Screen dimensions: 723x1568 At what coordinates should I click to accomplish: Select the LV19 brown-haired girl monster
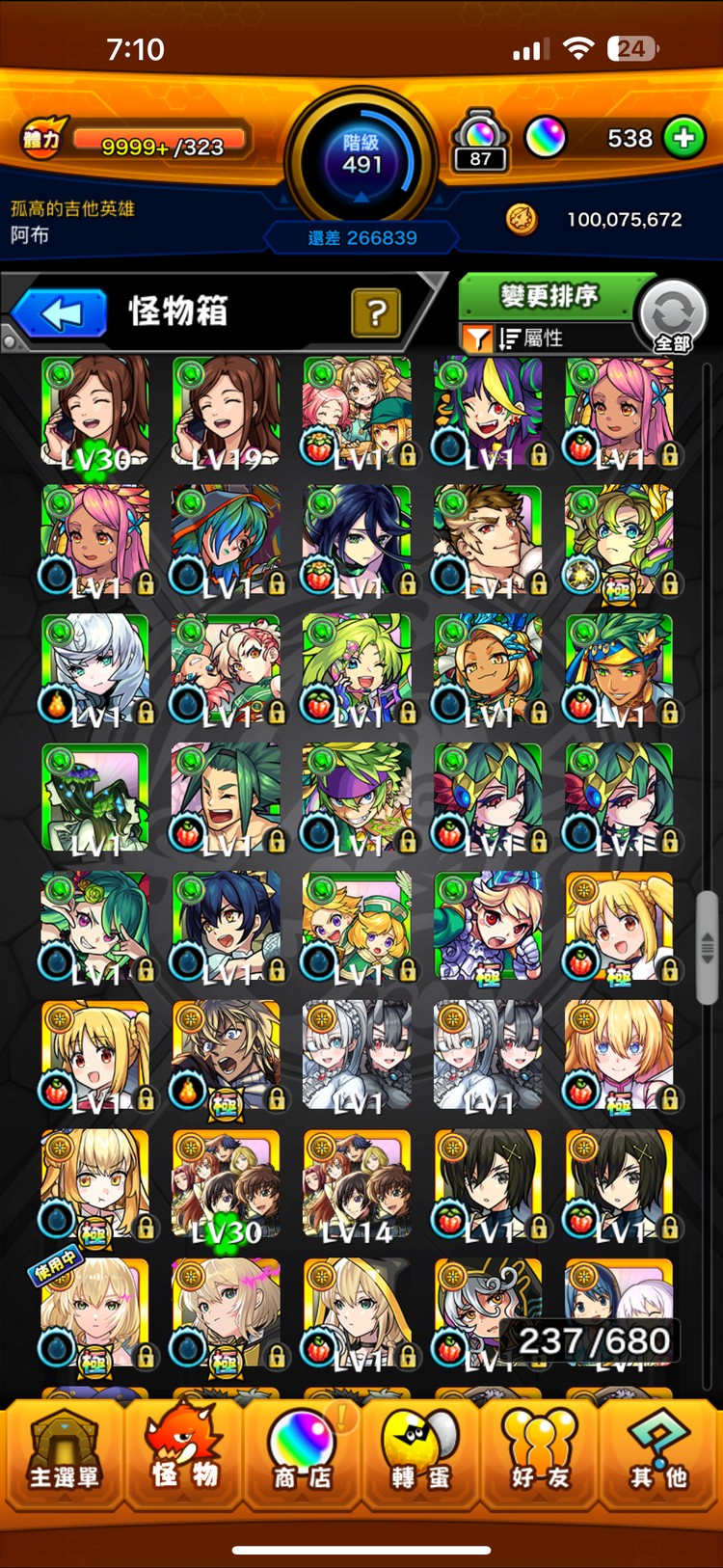coord(227,413)
